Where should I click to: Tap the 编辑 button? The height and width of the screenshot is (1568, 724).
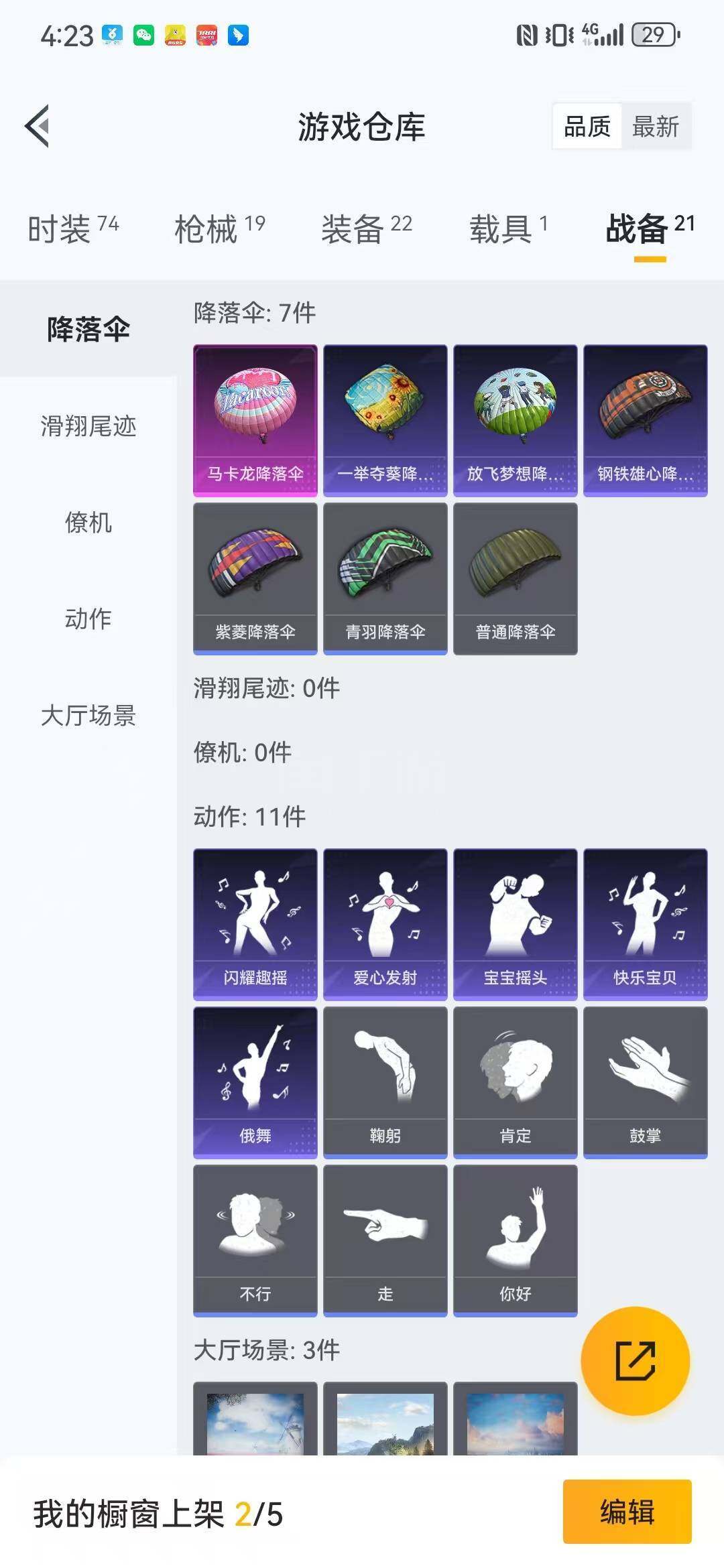(627, 1512)
